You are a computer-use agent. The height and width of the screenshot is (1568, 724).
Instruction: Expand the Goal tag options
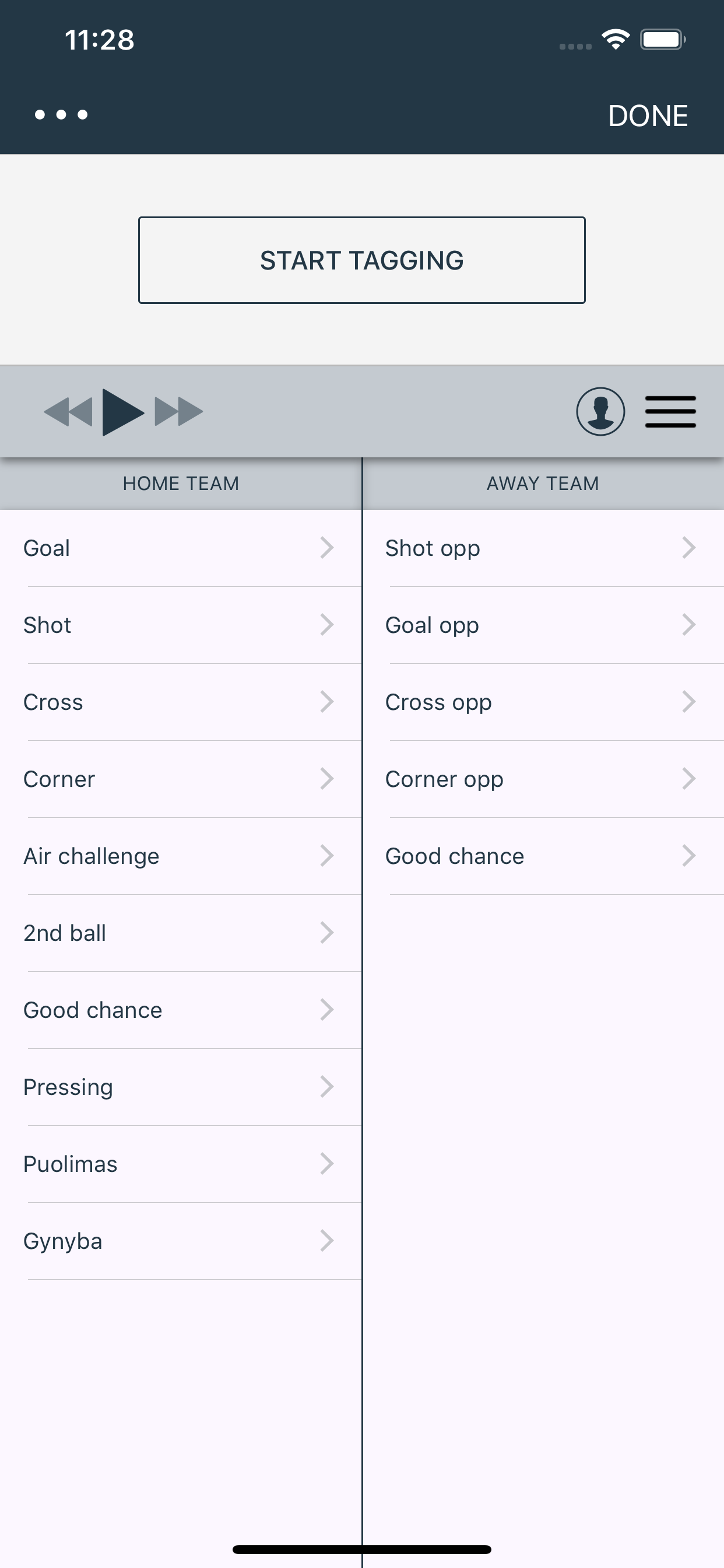click(x=181, y=547)
